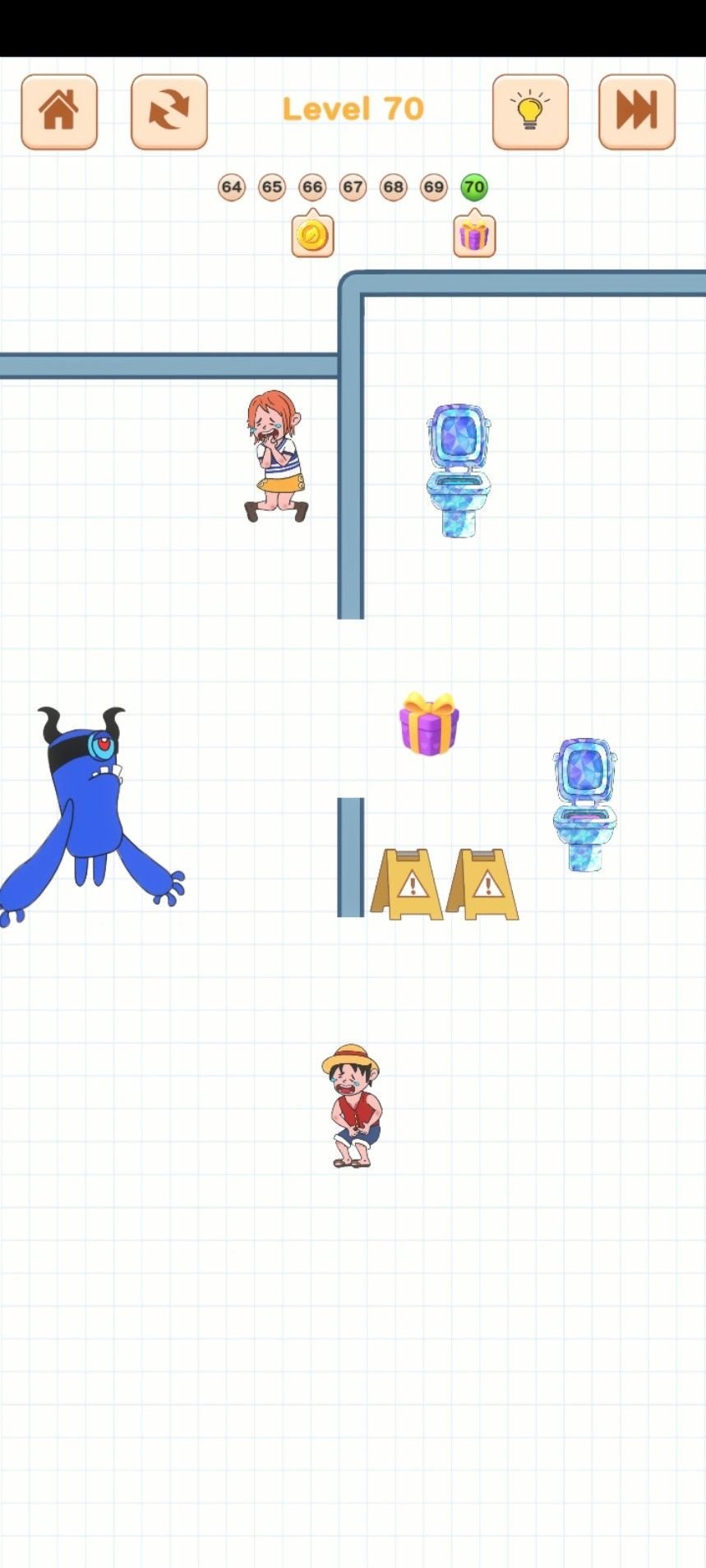Restart the current level
Screen dimensions: 706x1568
(169, 112)
